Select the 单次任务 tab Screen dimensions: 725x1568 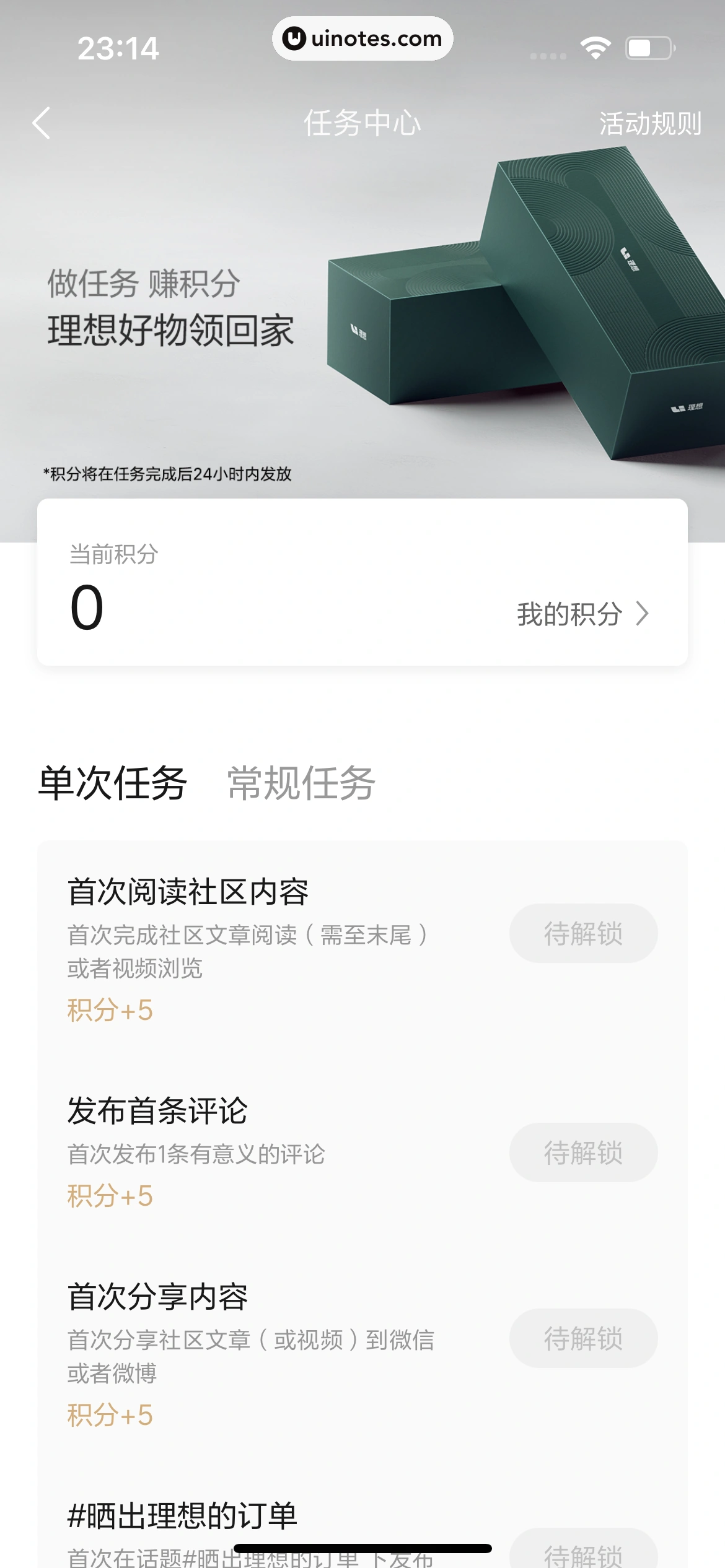(115, 784)
